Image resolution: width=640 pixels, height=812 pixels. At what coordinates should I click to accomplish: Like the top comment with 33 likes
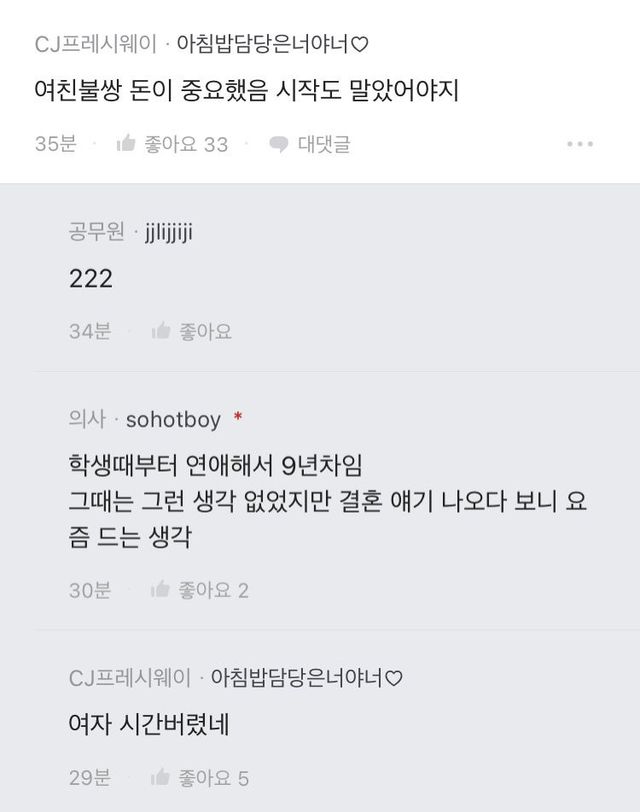point(171,144)
